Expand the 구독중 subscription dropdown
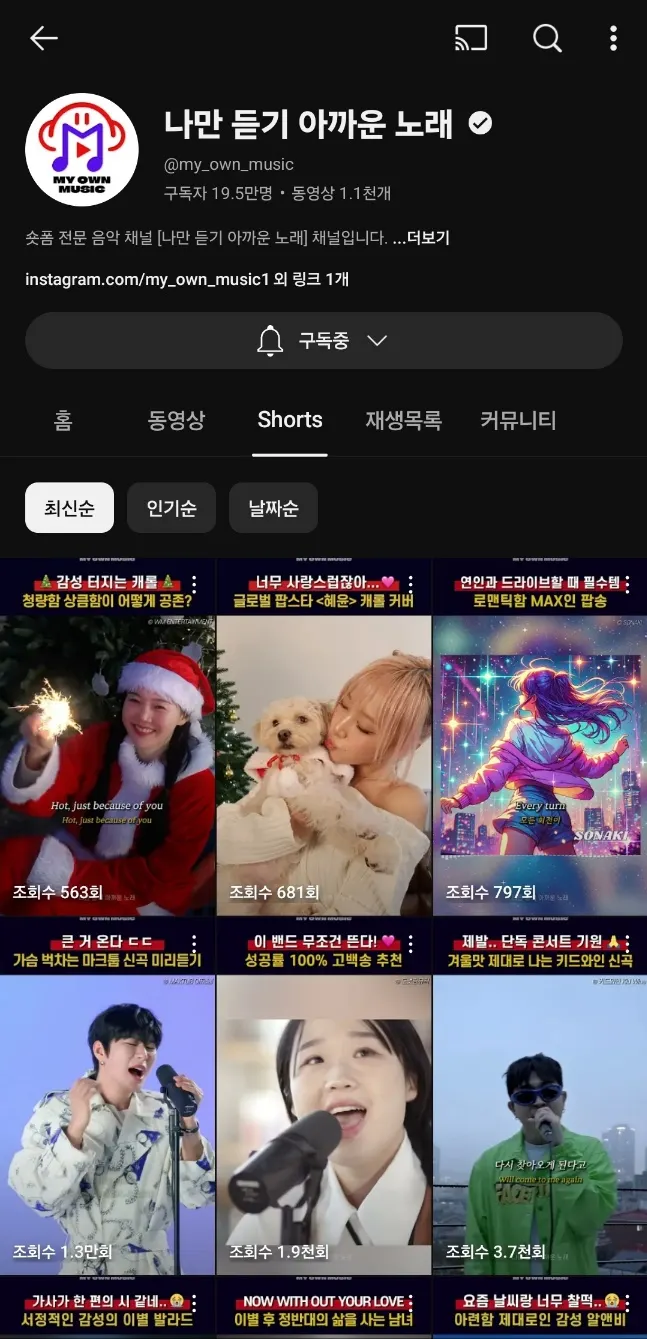Image resolution: width=647 pixels, height=1339 pixels. tap(323, 341)
